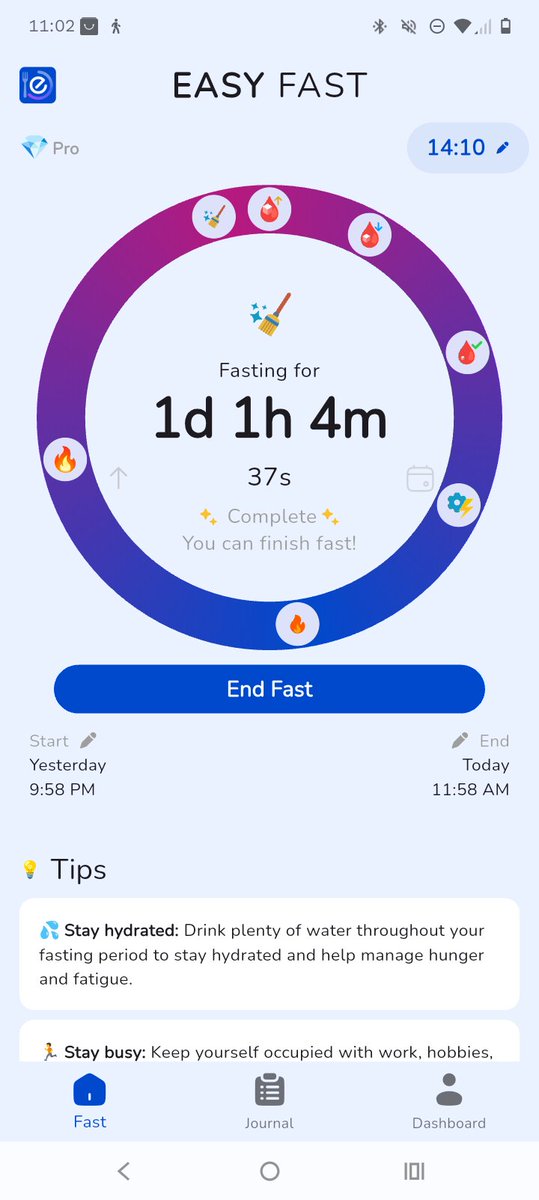The width and height of the screenshot is (539, 1200).
Task: Open the flame stage at ring's bottom
Action: coord(297,625)
